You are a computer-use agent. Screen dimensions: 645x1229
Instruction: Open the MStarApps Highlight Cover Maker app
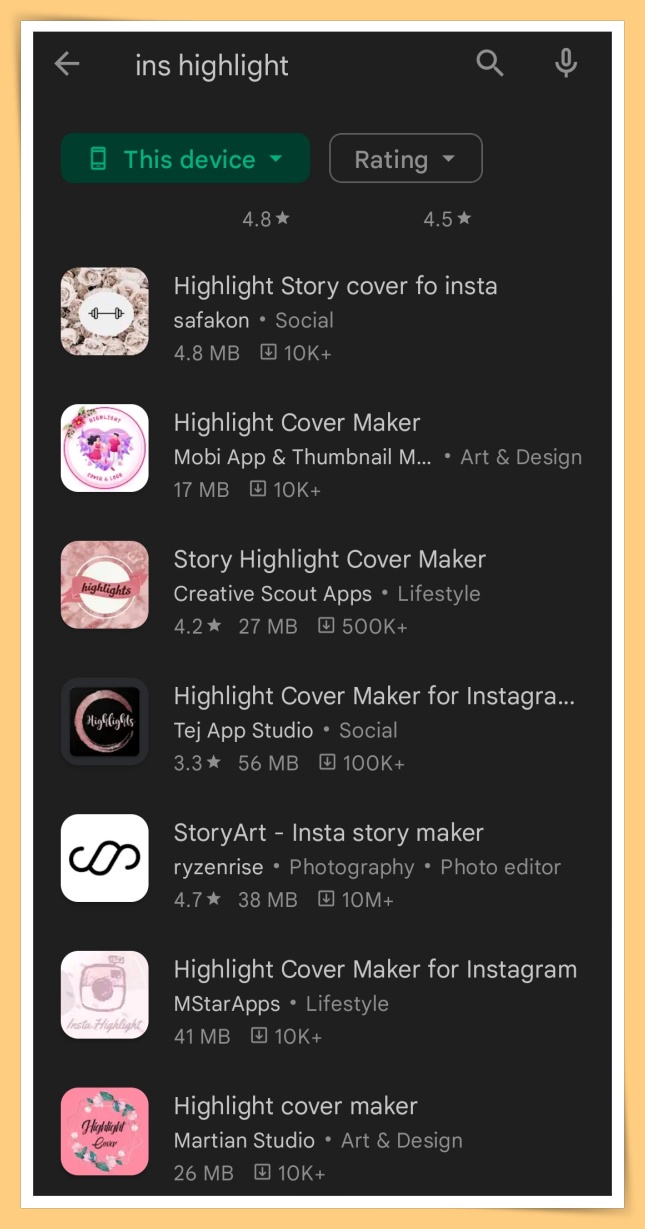click(374, 970)
